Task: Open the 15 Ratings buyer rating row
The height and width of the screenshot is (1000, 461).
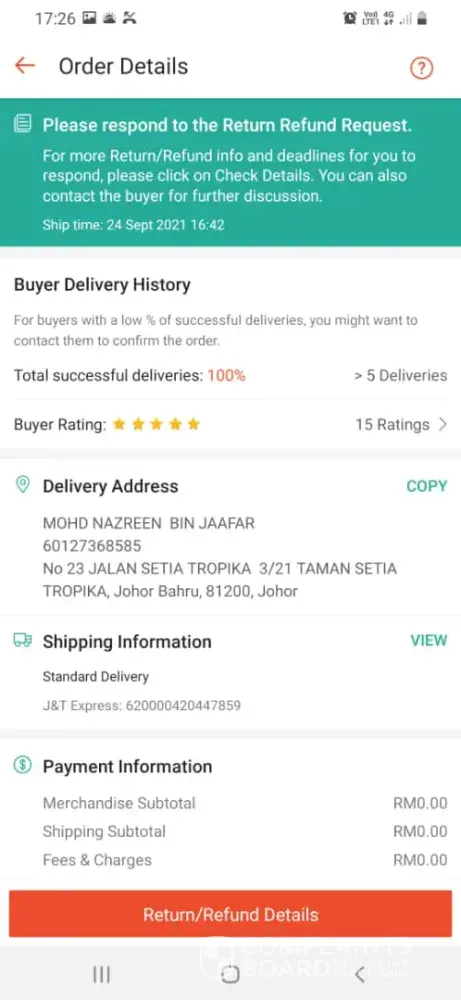Action: [x=230, y=424]
